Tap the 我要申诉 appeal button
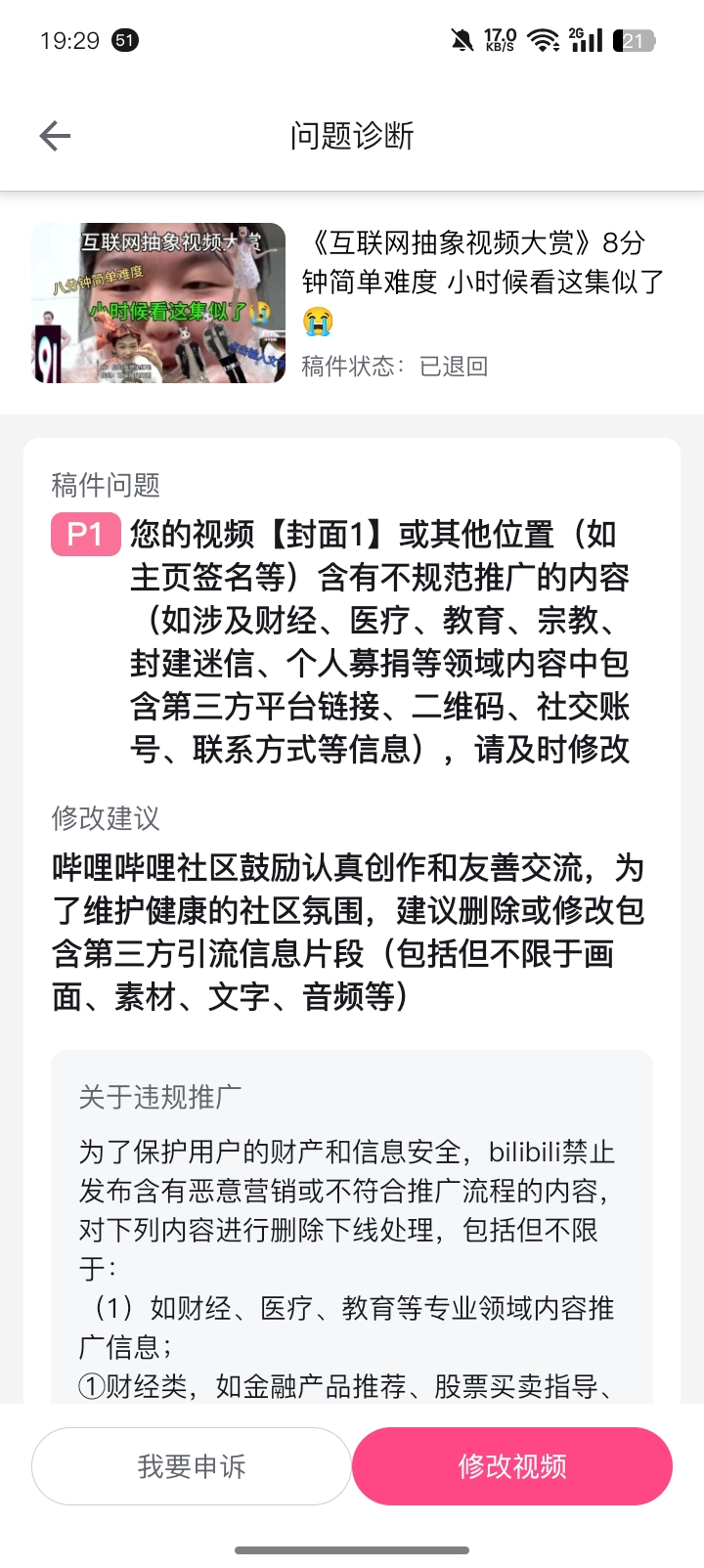 click(x=192, y=1466)
